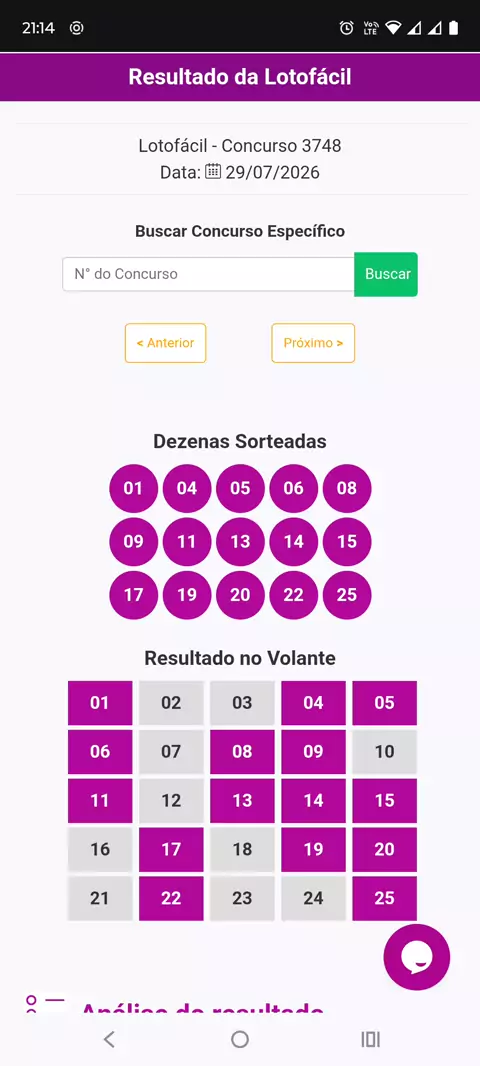The height and width of the screenshot is (1066, 480).
Task: Go to the Próximo contest
Action: [x=313, y=343]
